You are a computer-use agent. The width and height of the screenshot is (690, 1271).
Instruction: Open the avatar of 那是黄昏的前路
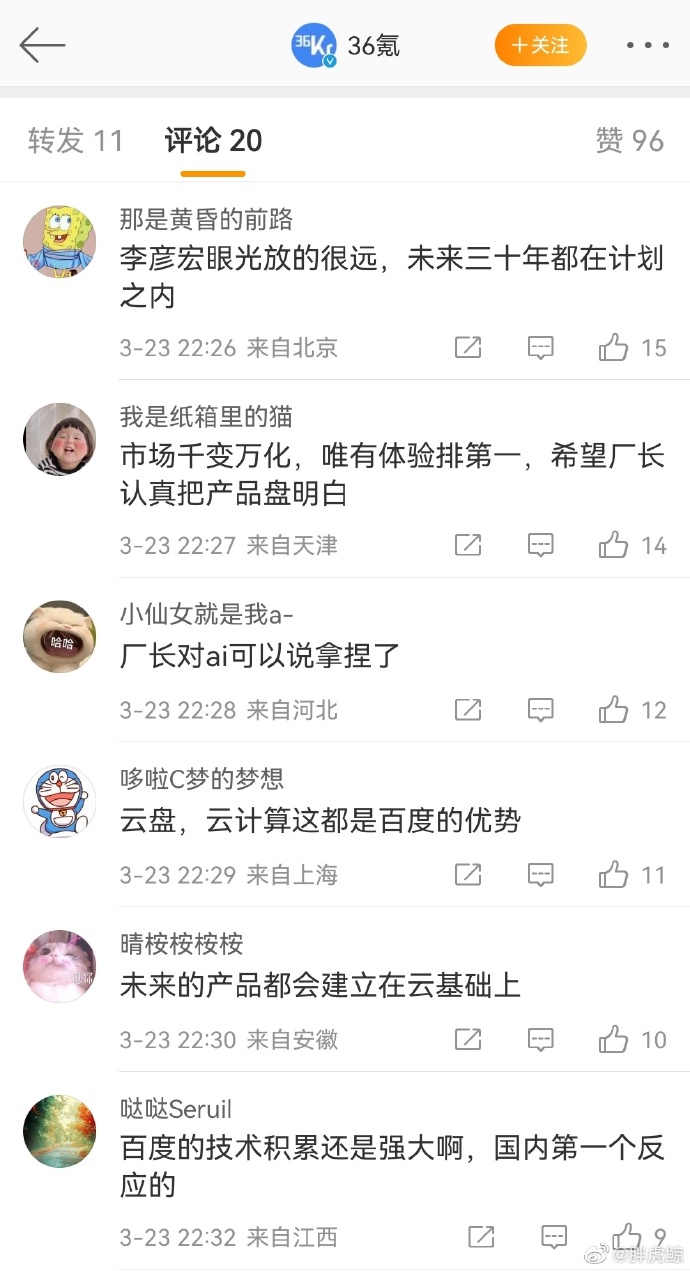coord(59,242)
